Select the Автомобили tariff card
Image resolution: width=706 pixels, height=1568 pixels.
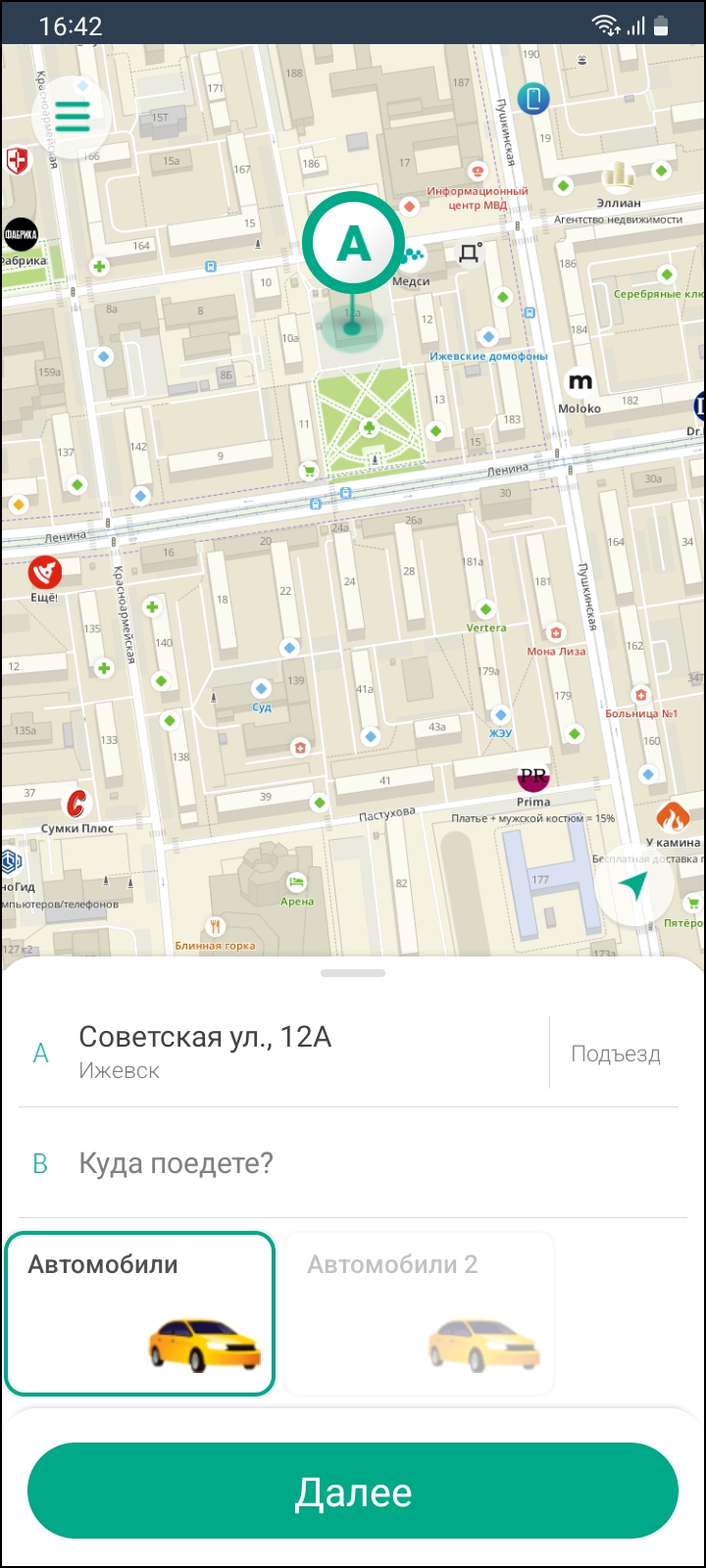(x=139, y=1313)
